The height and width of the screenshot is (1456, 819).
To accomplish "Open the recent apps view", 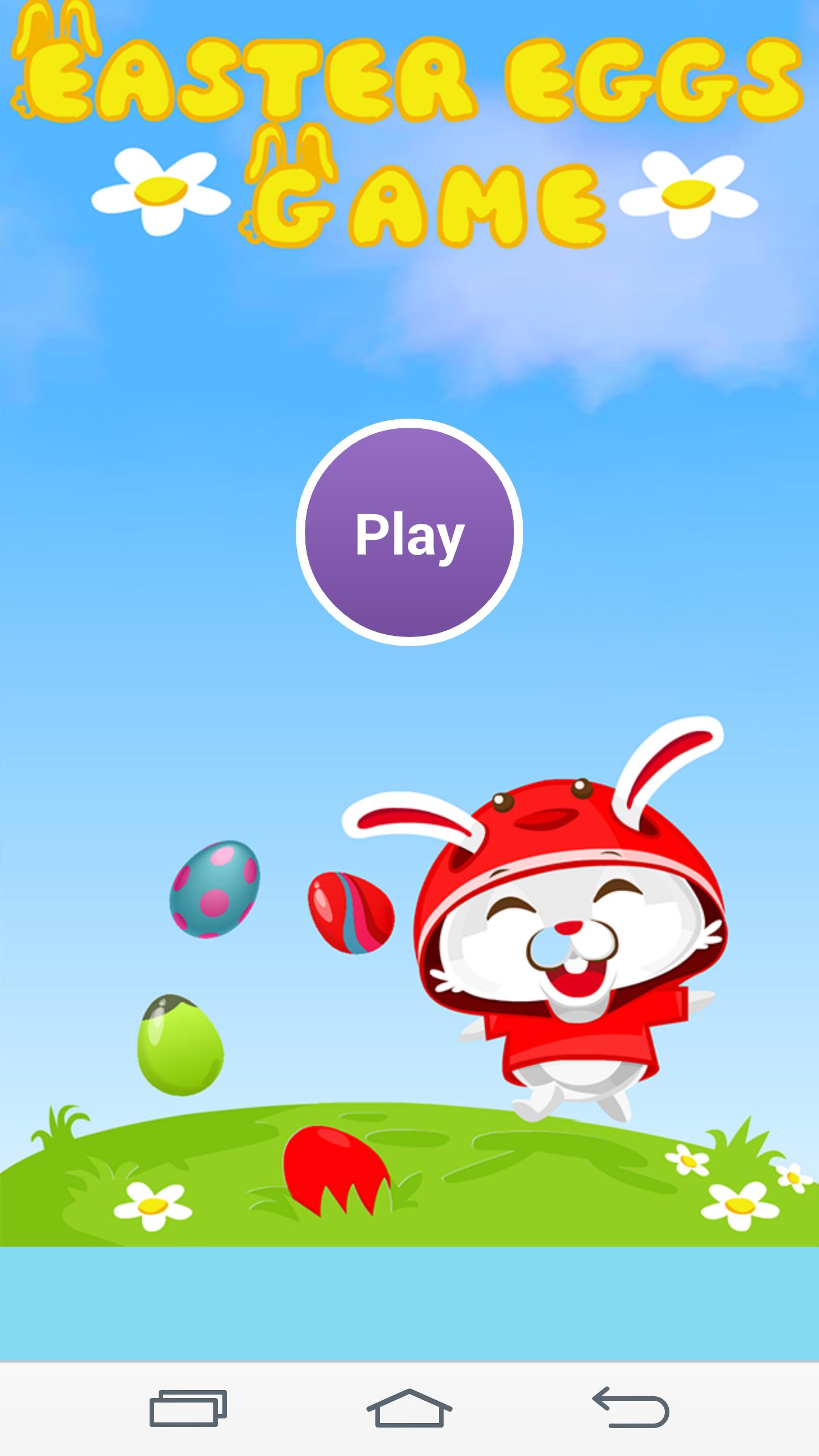I will pyautogui.click(x=188, y=1408).
